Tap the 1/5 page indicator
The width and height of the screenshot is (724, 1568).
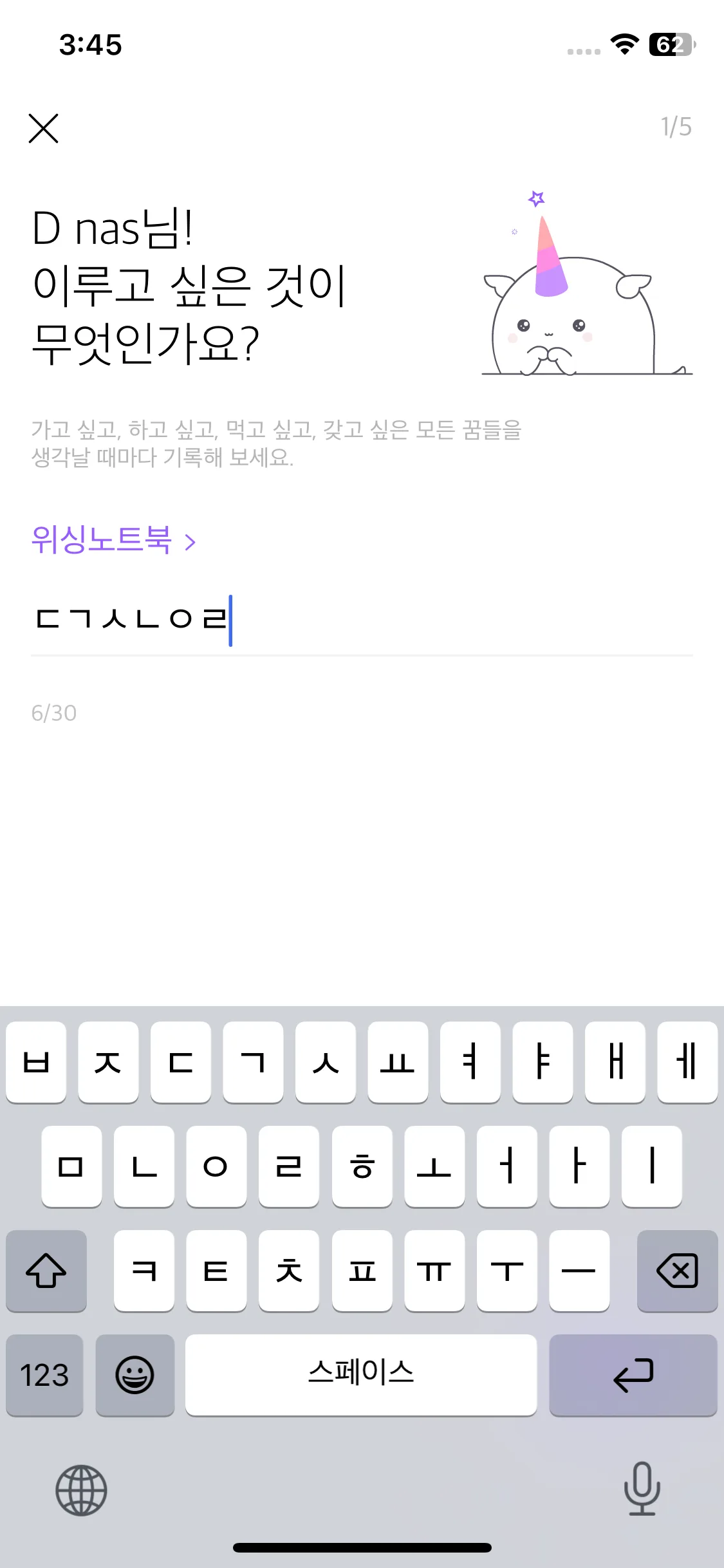click(x=676, y=126)
